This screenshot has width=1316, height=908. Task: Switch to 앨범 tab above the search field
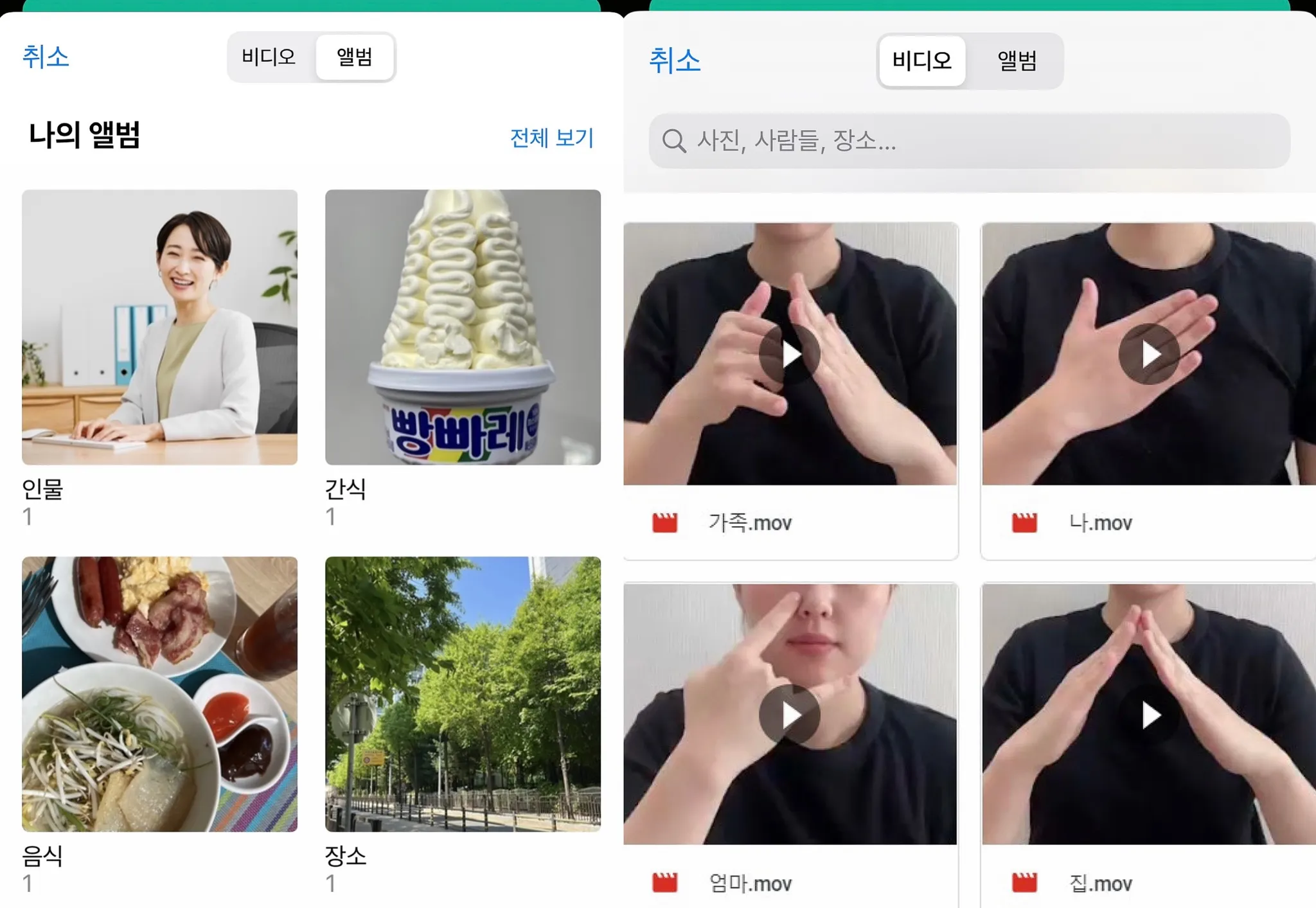click(x=1017, y=61)
